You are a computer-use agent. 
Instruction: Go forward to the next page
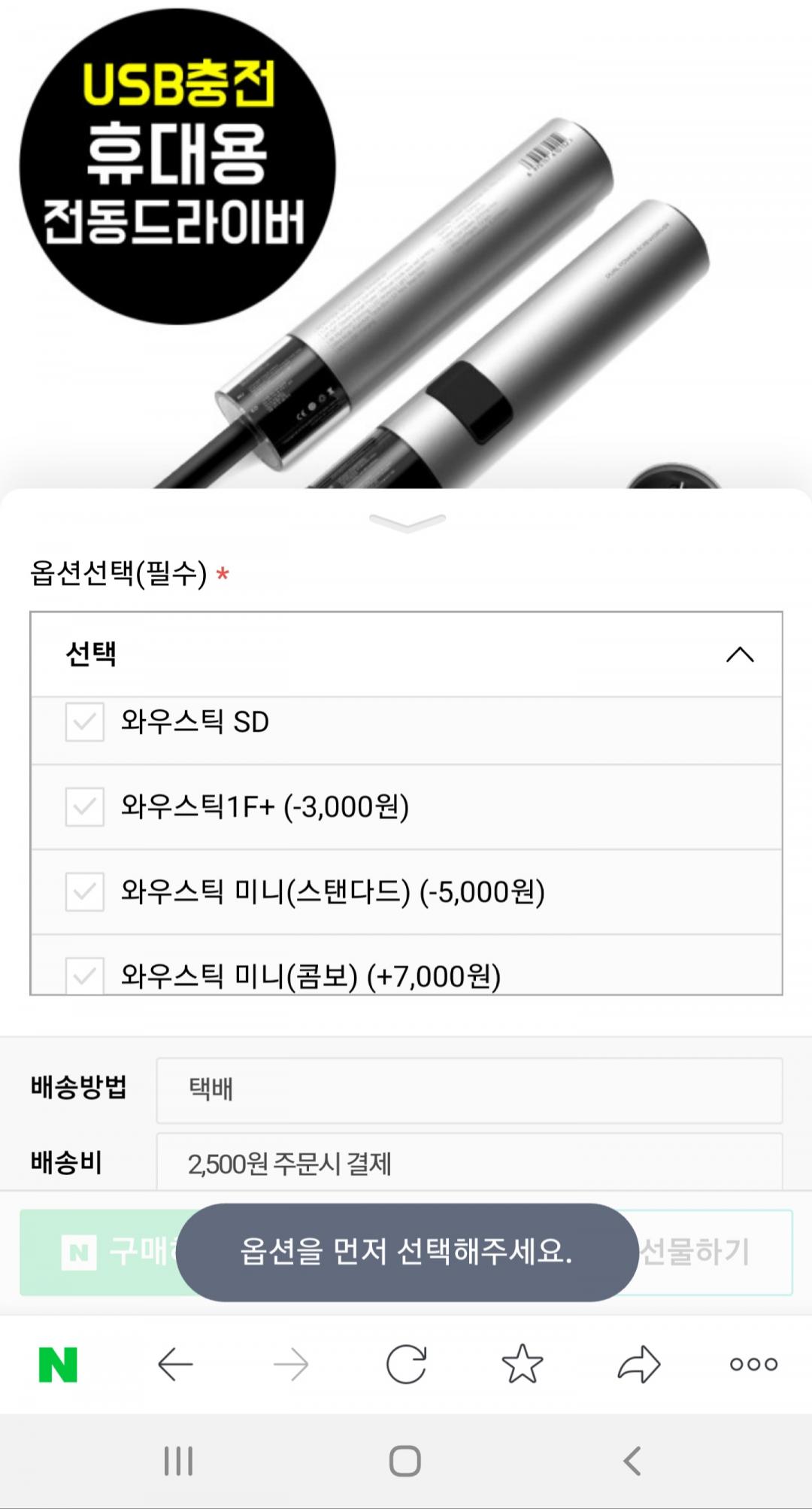pos(291,1365)
